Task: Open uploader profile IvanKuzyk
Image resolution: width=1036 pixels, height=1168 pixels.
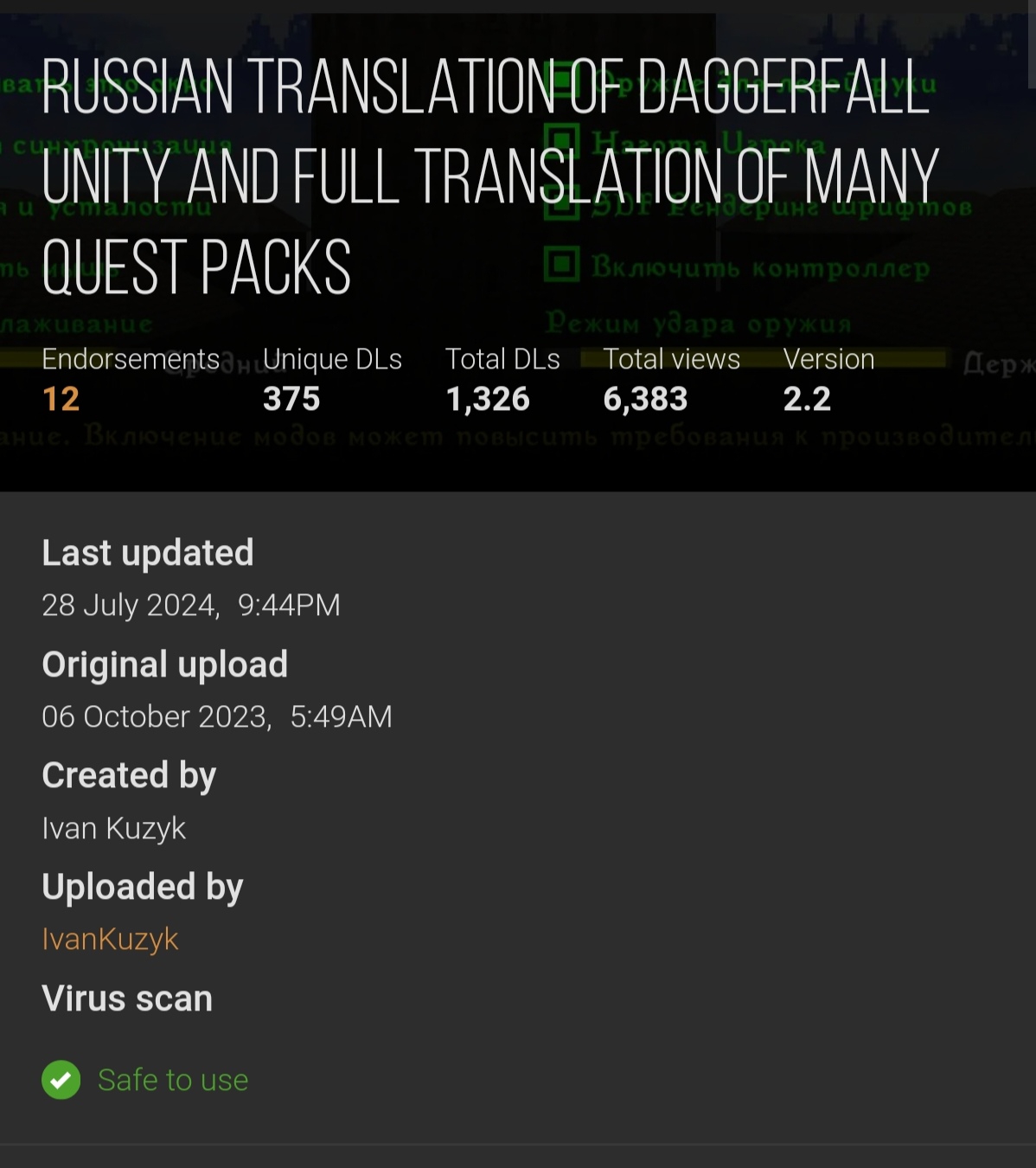Action: [110, 939]
